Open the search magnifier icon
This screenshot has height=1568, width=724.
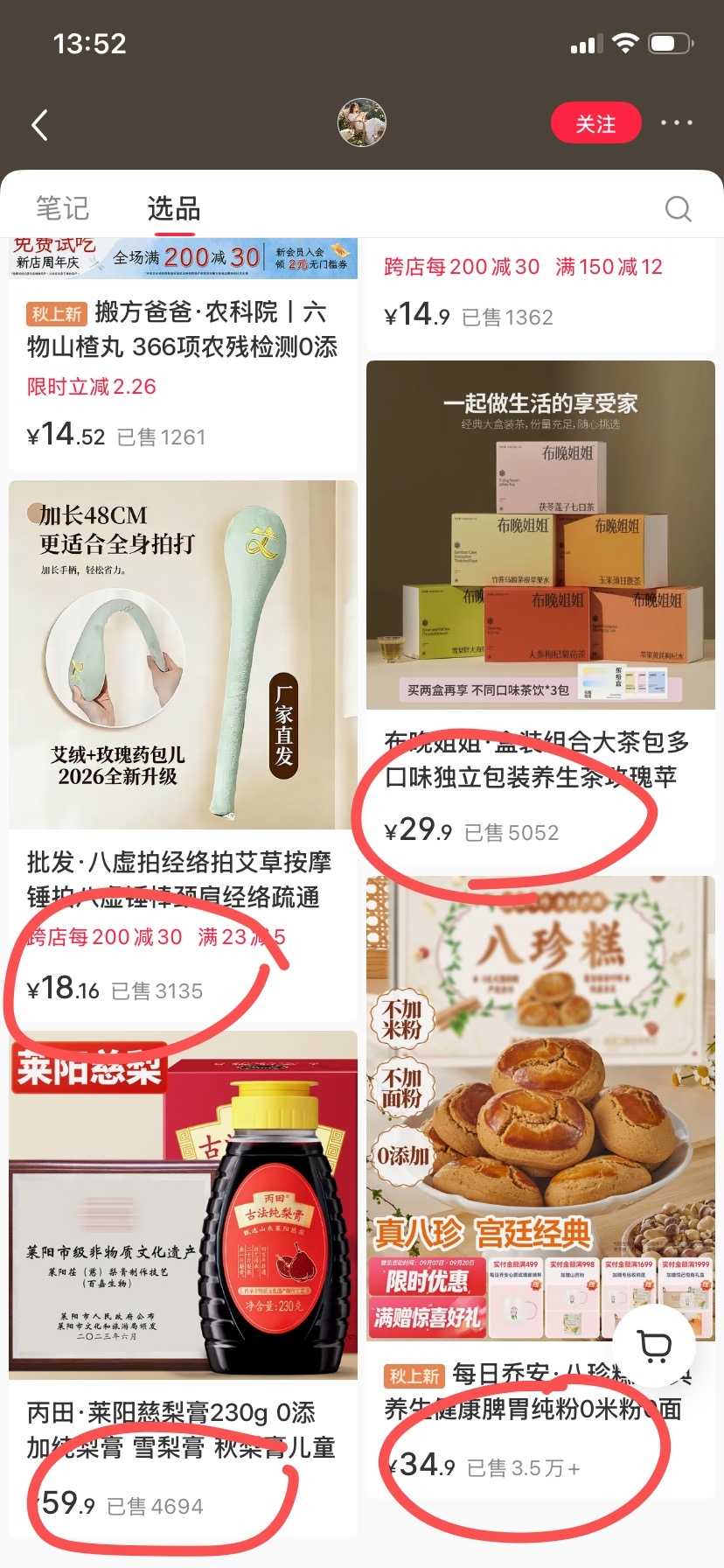tap(679, 208)
